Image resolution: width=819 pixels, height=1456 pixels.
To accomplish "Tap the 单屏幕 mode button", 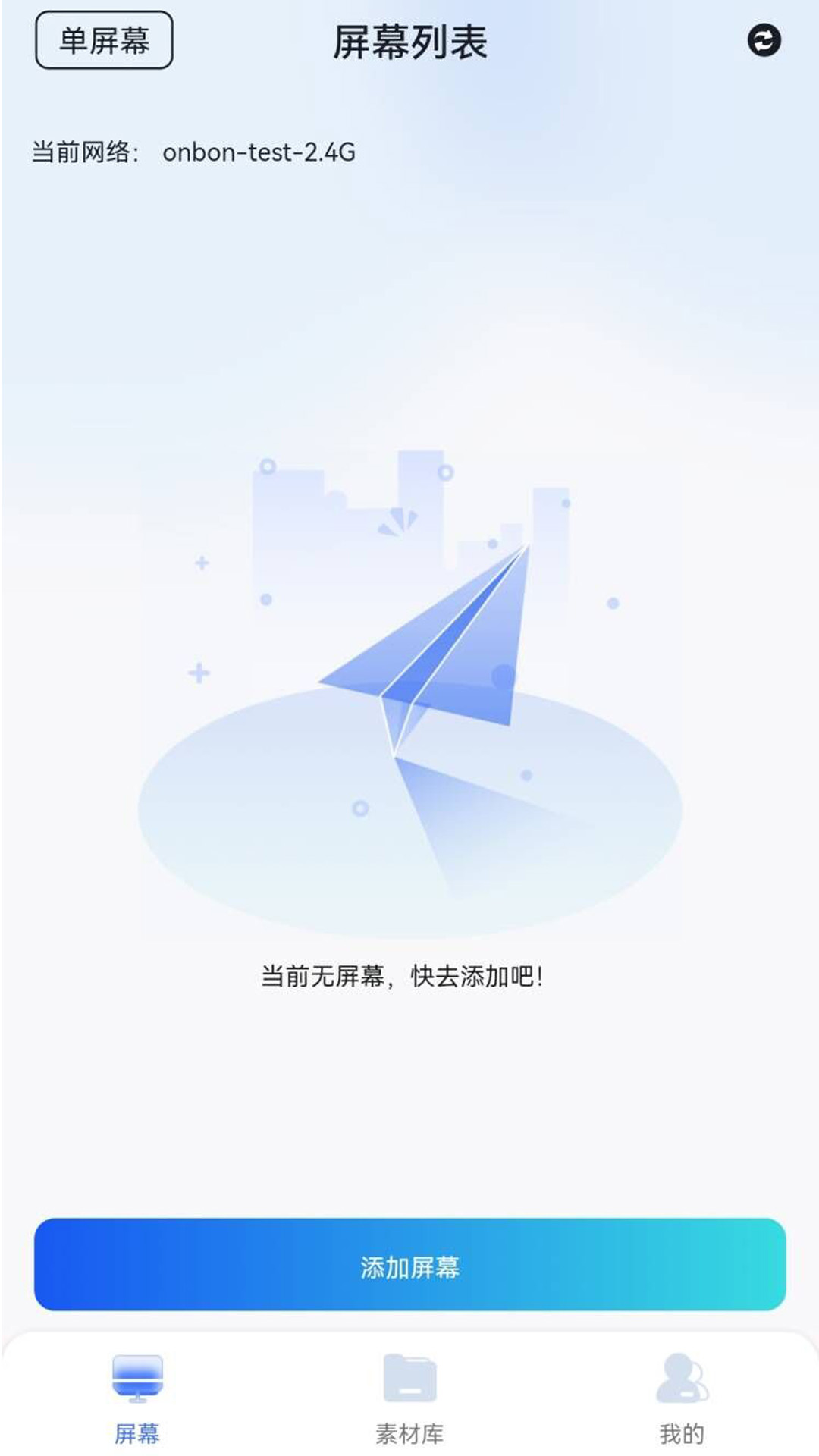I will (x=104, y=40).
